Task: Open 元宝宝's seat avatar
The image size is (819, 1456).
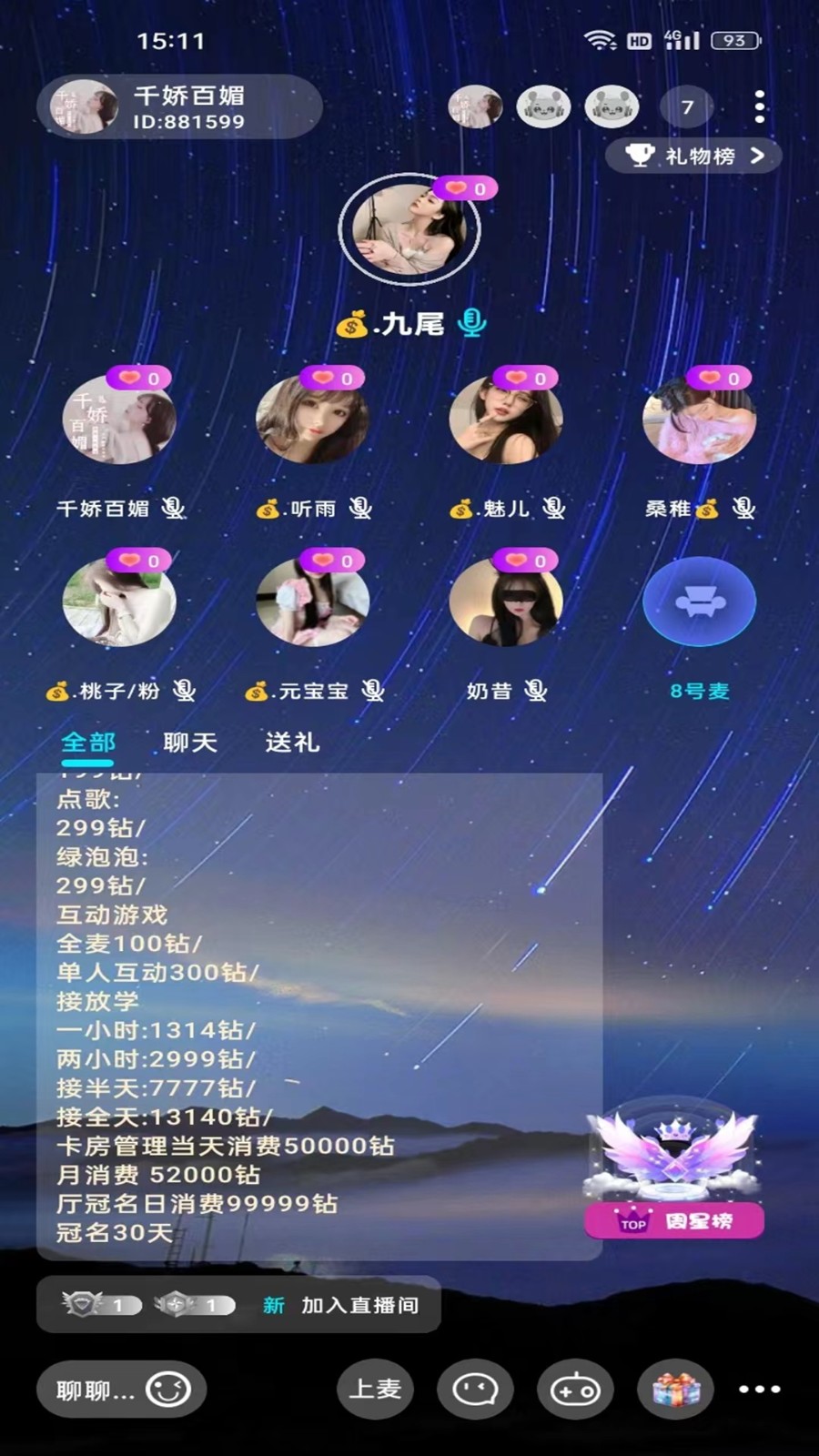Action: pyautogui.click(x=312, y=602)
